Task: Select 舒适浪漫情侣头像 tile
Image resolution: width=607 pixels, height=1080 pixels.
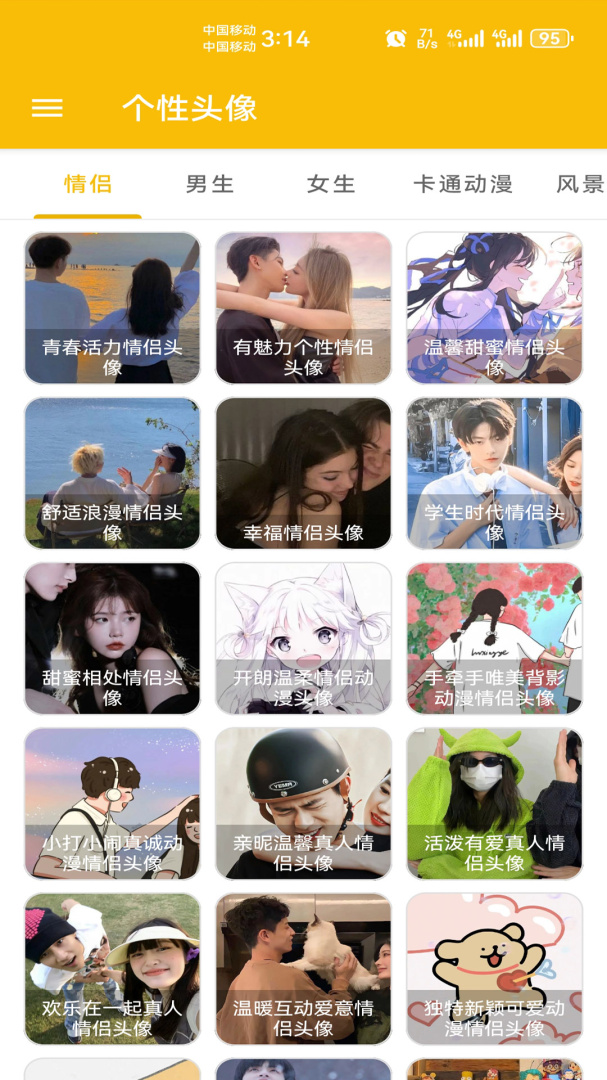Action: [112, 473]
